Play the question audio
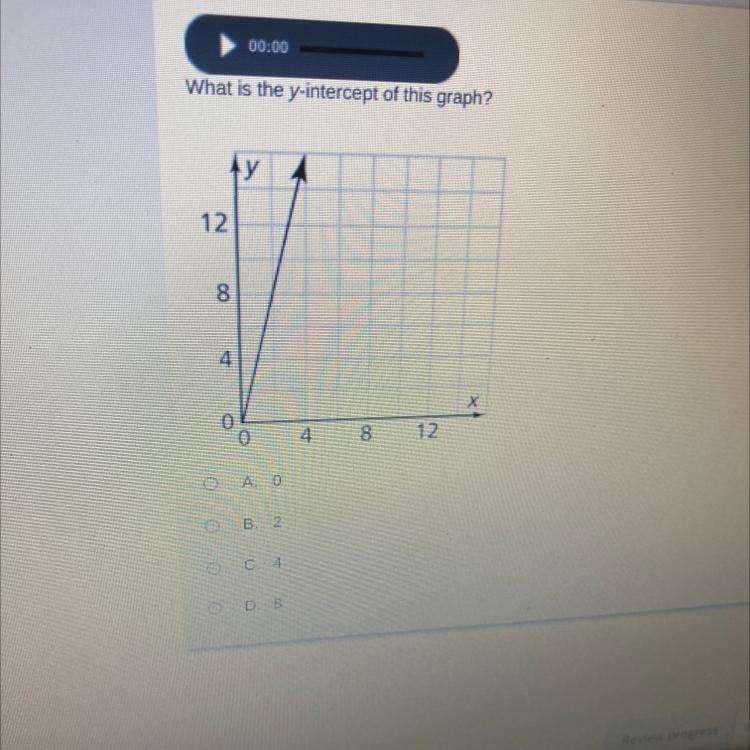The width and height of the screenshot is (750, 750). click(x=227, y=46)
